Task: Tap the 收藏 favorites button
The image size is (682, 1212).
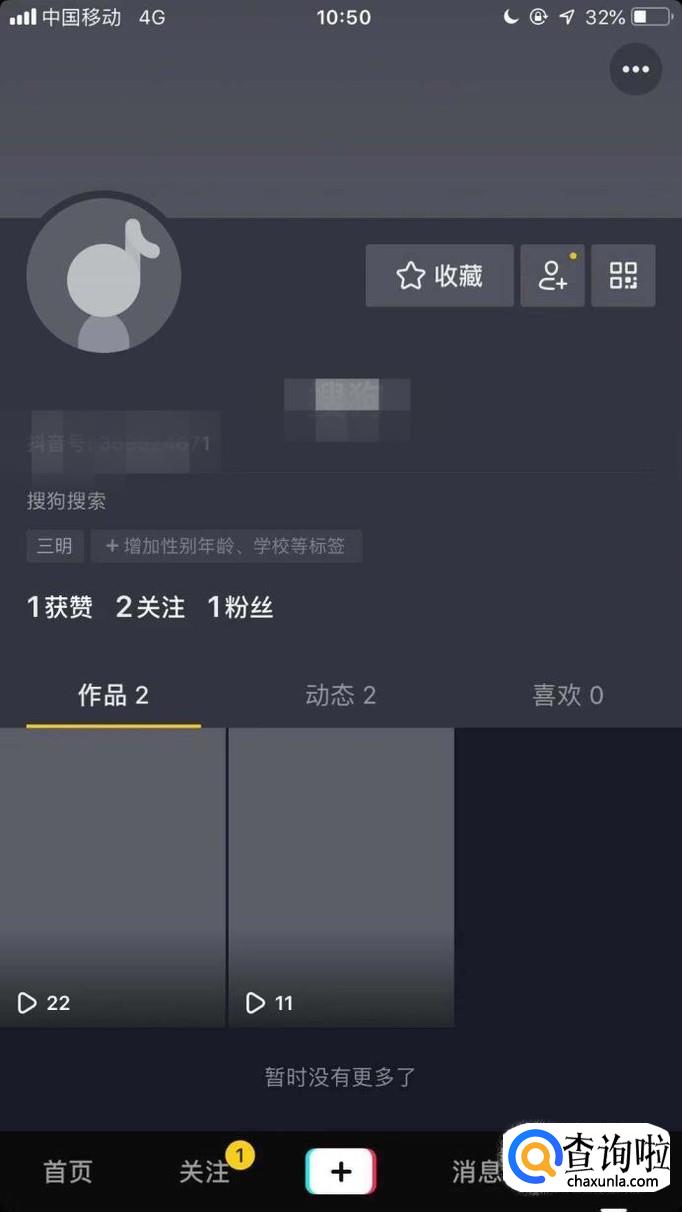Action: [x=440, y=276]
